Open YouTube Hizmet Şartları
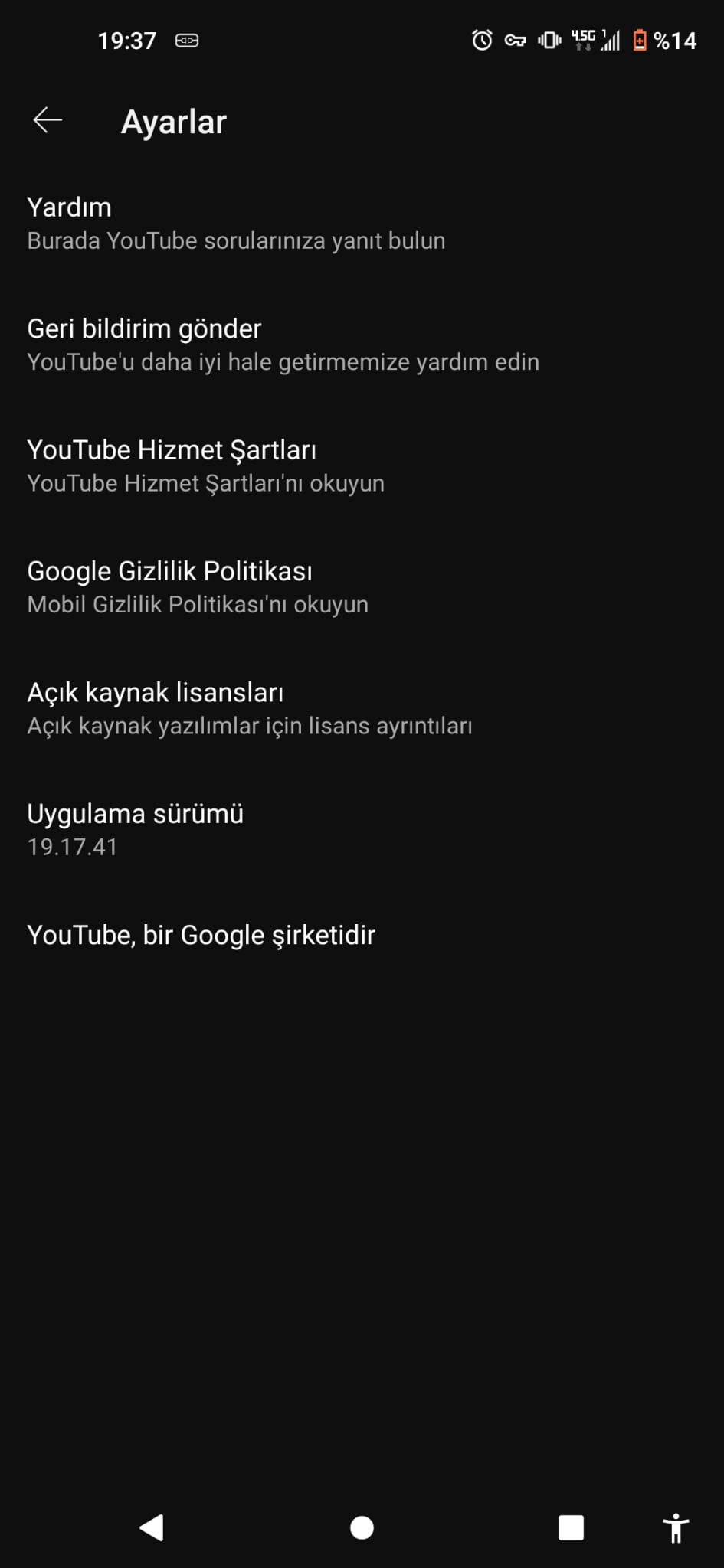Viewport: 724px width, 1568px height. point(205,465)
